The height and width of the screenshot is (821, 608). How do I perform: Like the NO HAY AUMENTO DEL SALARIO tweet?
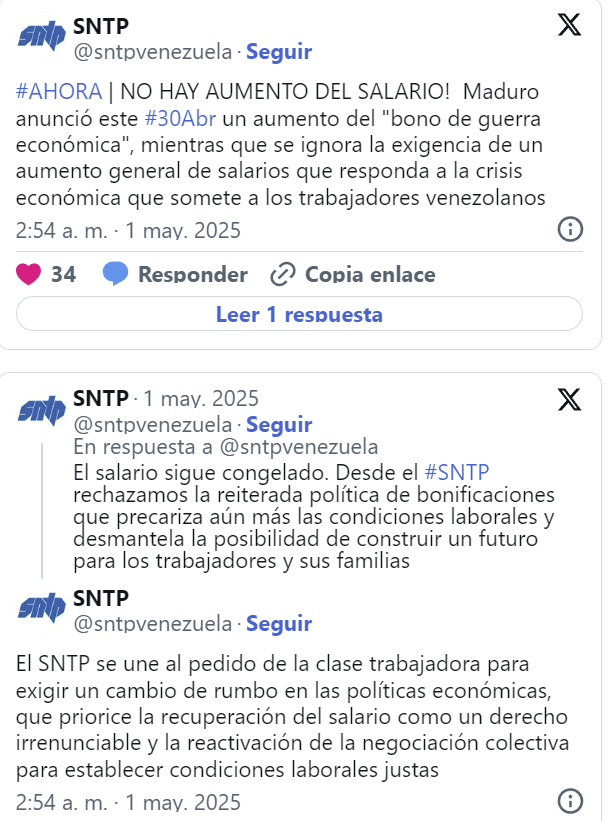(x=30, y=274)
